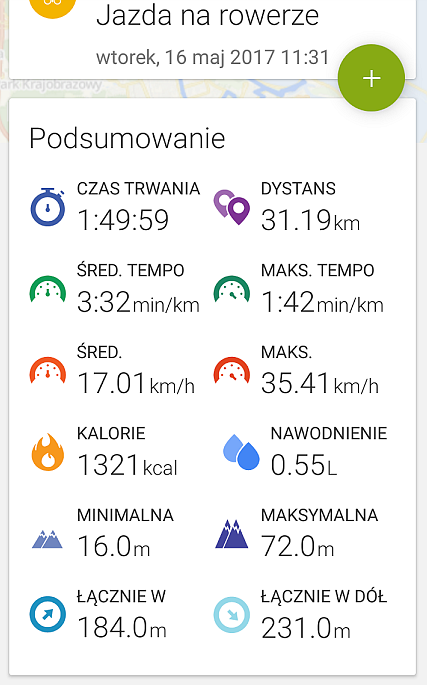Viewport: 427px width, 685px height.
Task: Open the Jazda na rowerze workout card
Action: tap(212, 39)
